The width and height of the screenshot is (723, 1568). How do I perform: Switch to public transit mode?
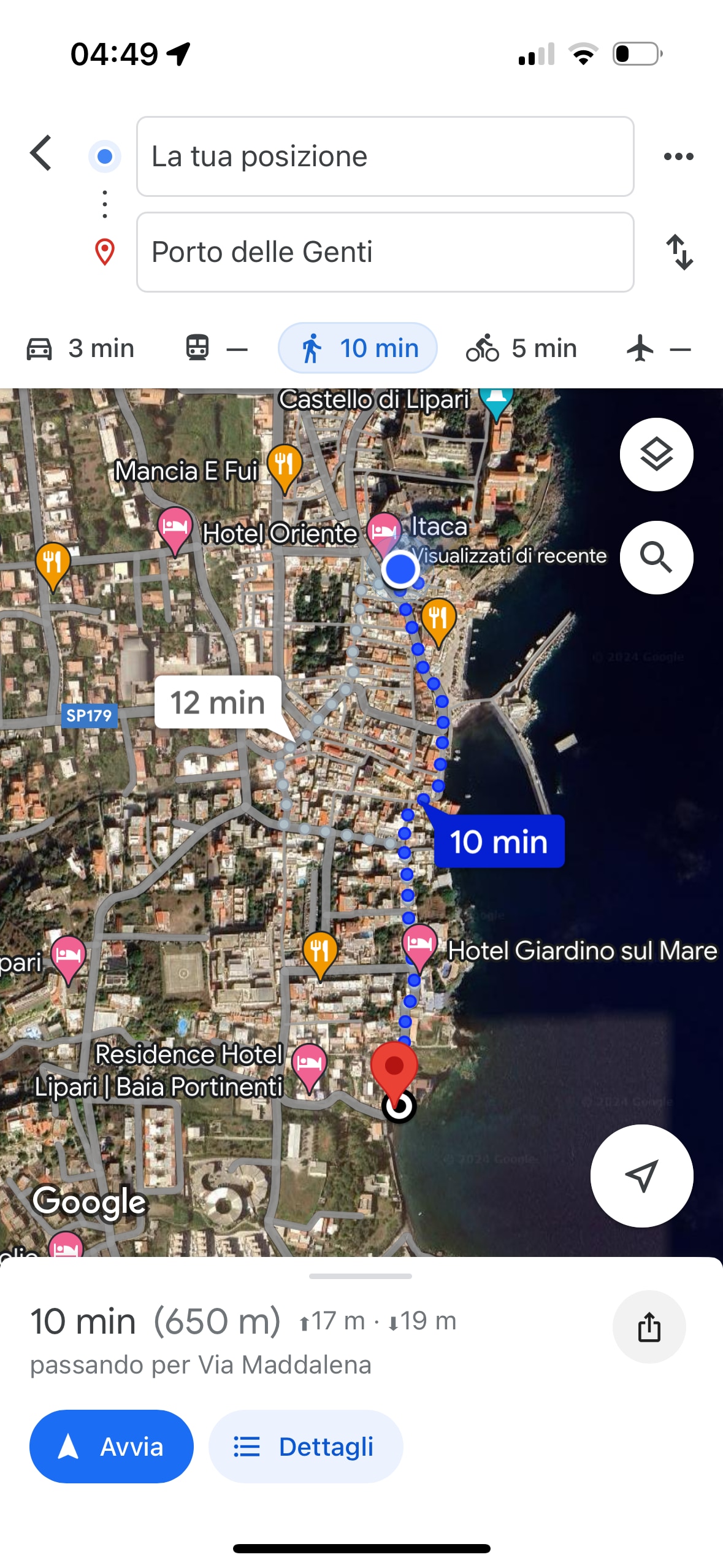(x=216, y=348)
